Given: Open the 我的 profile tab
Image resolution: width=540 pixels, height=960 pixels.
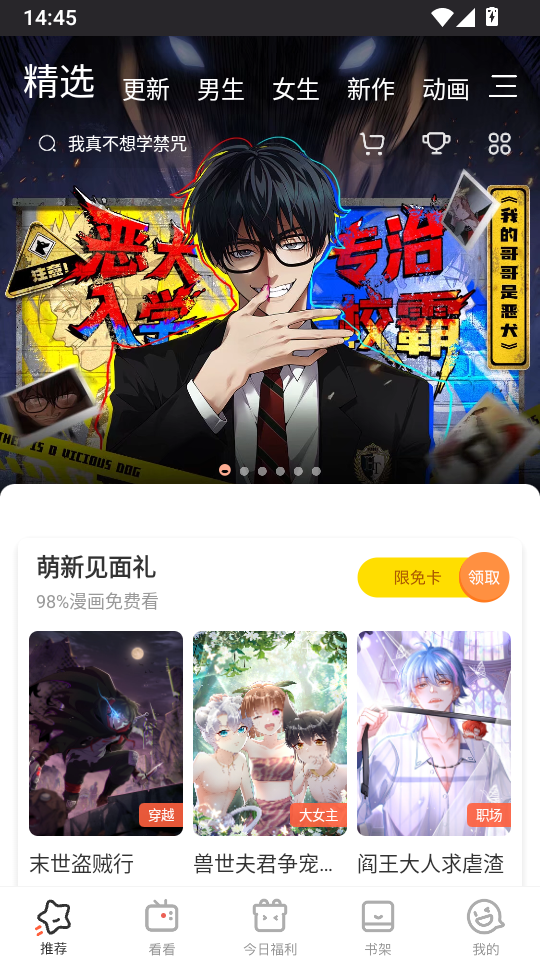Looking at the screenshot, I should (x=486, y=927).
